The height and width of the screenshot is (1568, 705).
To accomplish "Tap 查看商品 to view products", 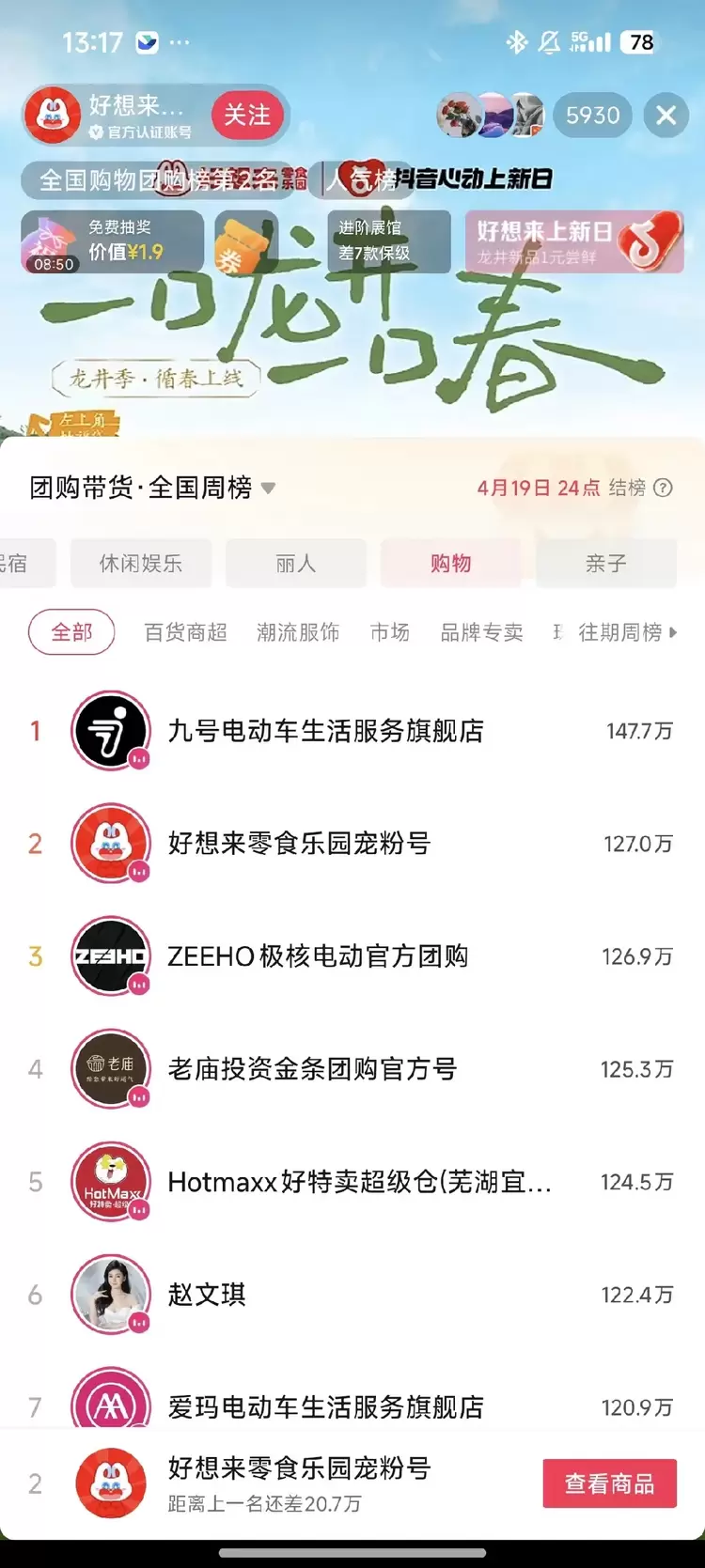I will pos(609,1483).
